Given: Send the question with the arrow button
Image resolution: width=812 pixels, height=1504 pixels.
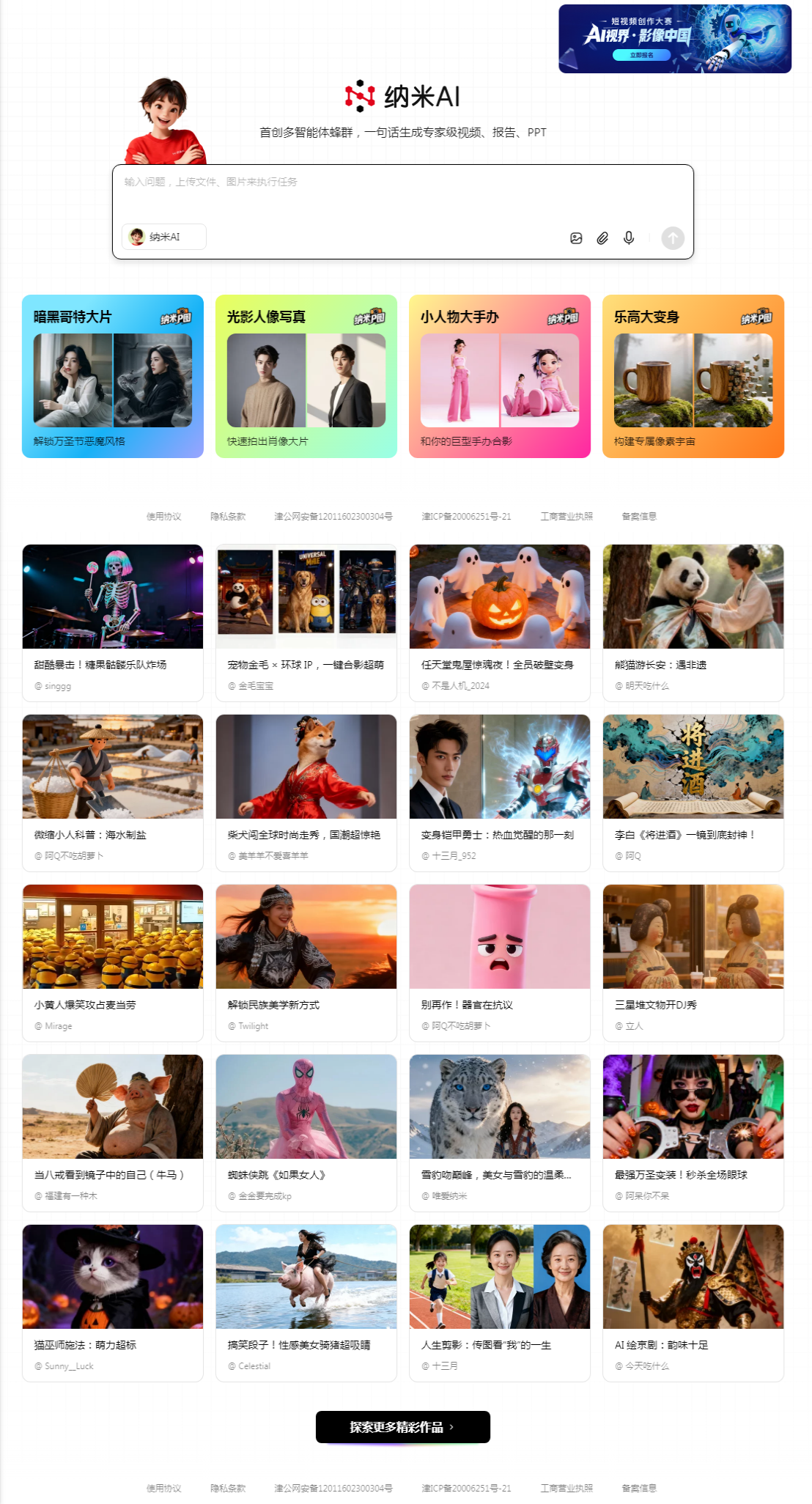Looking at the screenshot, I should click(673, 238).
